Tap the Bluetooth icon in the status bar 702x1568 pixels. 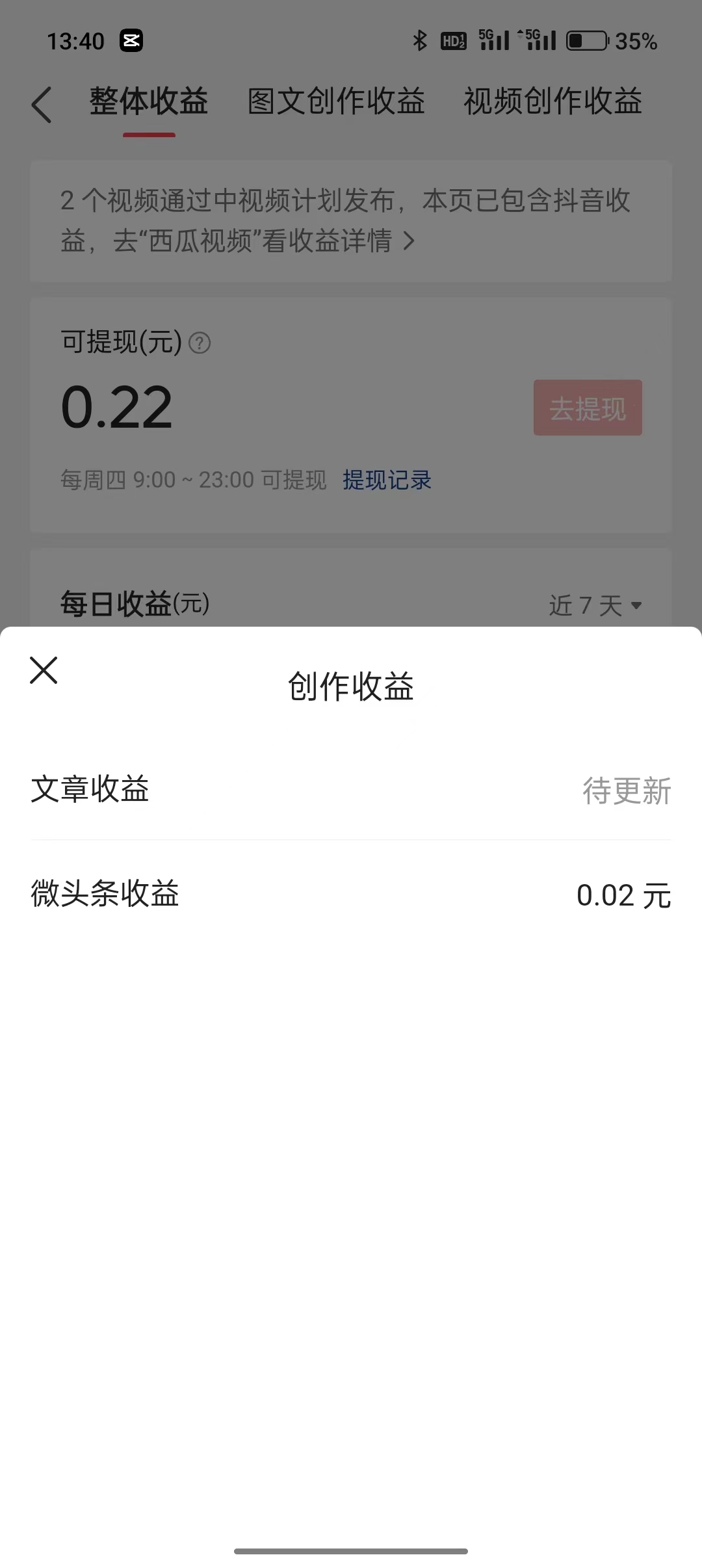pos(419,40)
